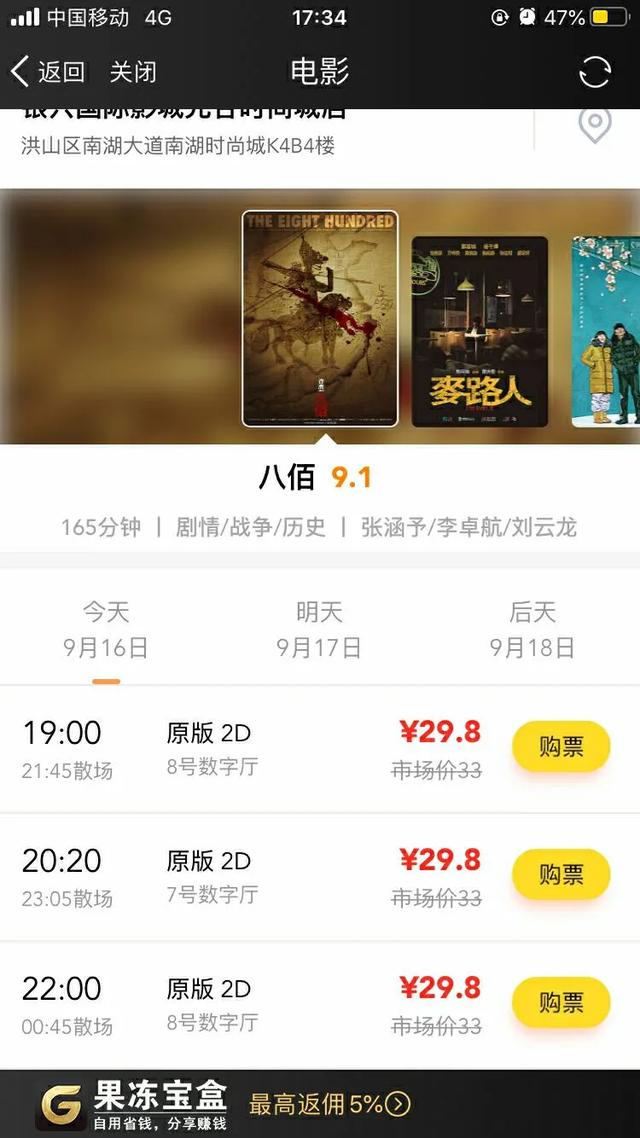Open the cinema location map pin
640x1138 pixels.
tap(595, 126)
